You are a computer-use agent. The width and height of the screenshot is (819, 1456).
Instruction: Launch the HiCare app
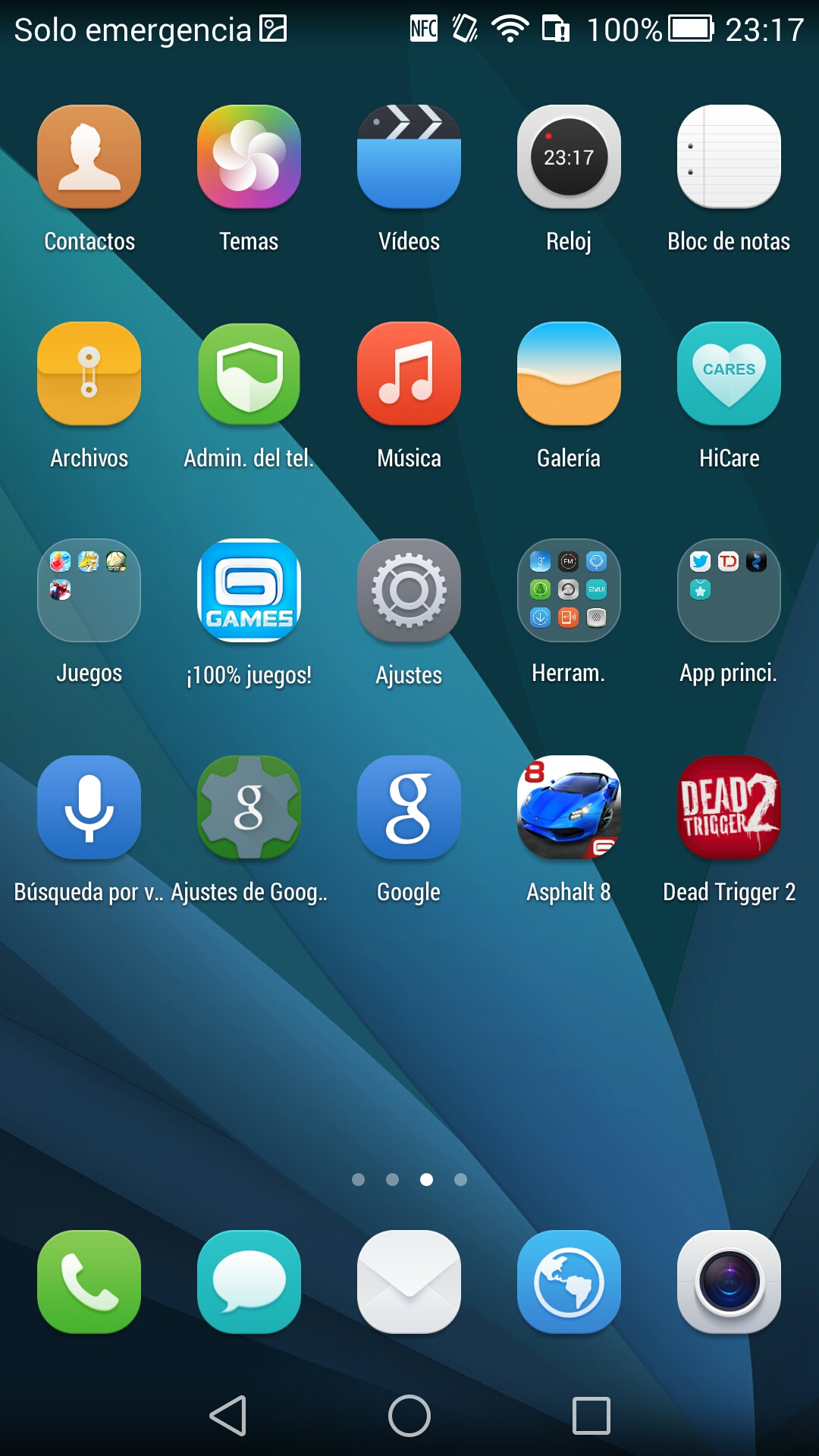tap(729, 373)
